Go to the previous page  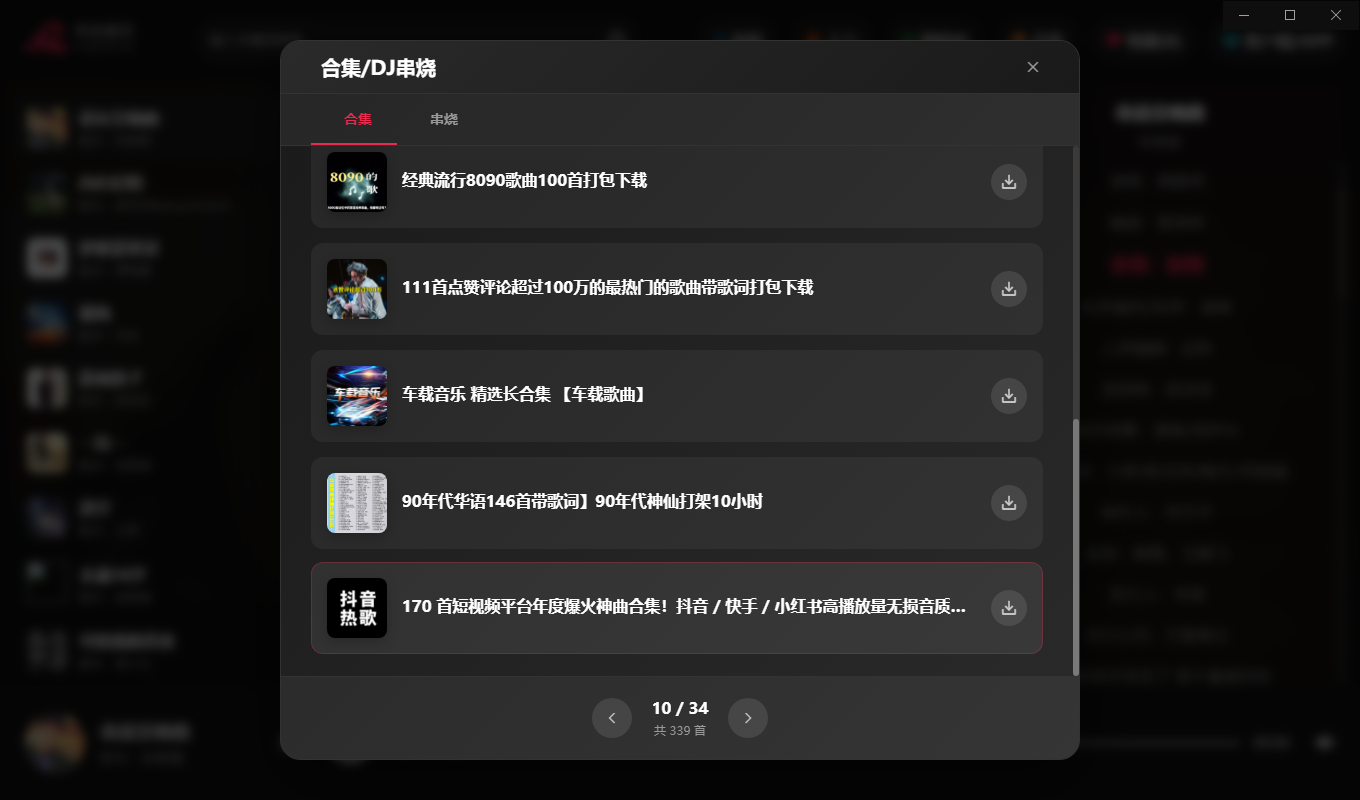click(x=612, y=718)
